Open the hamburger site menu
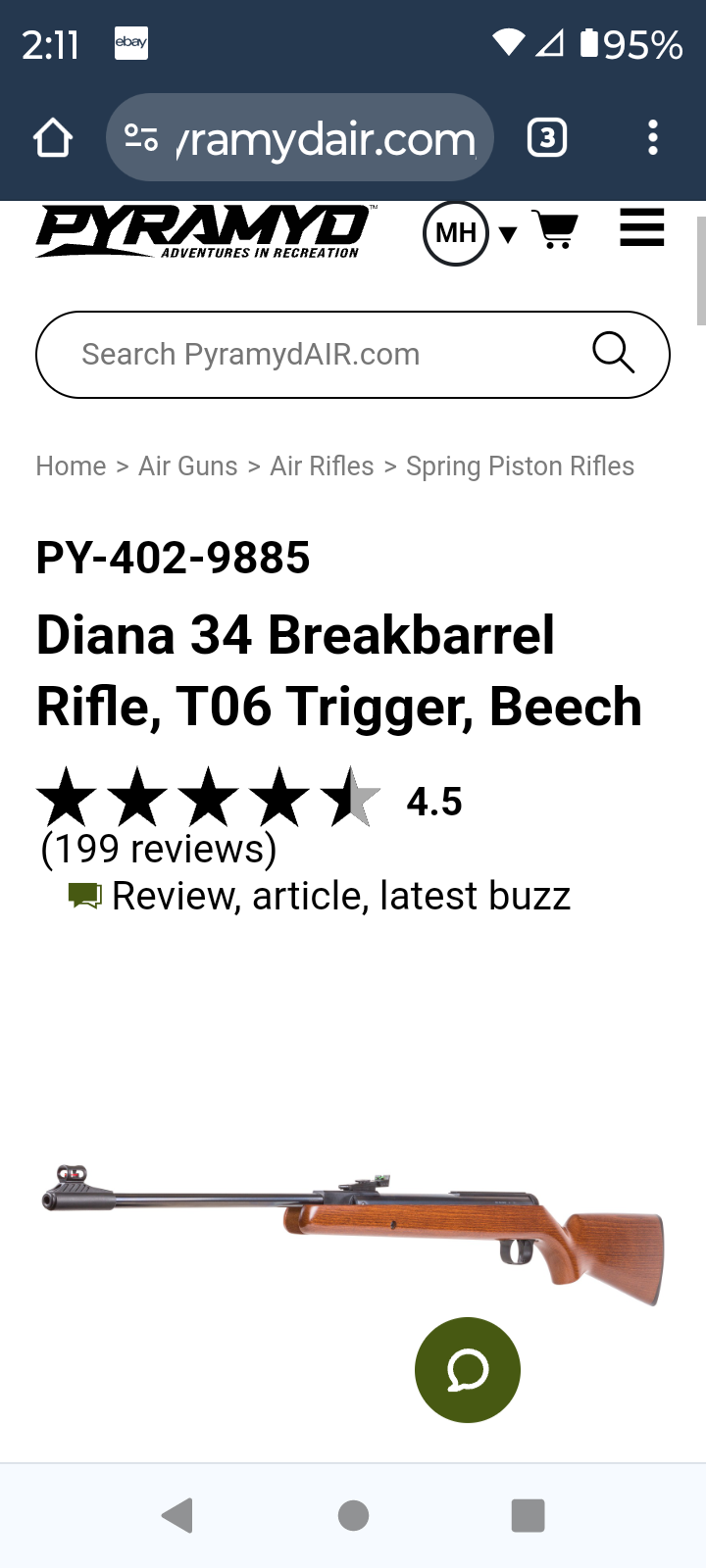 coord(642,229)
